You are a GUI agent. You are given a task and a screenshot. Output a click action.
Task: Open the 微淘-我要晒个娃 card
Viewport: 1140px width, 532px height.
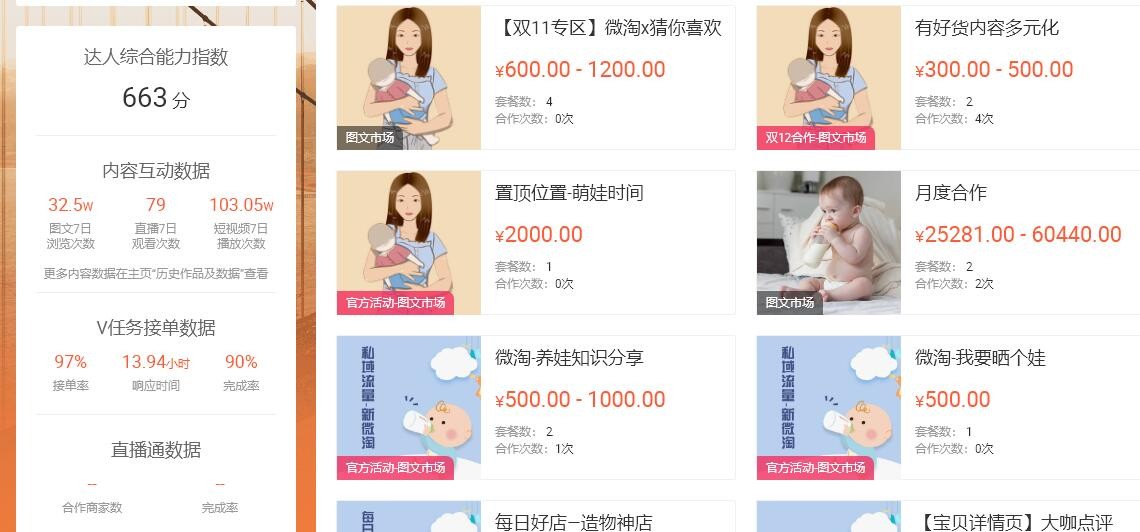980,358
